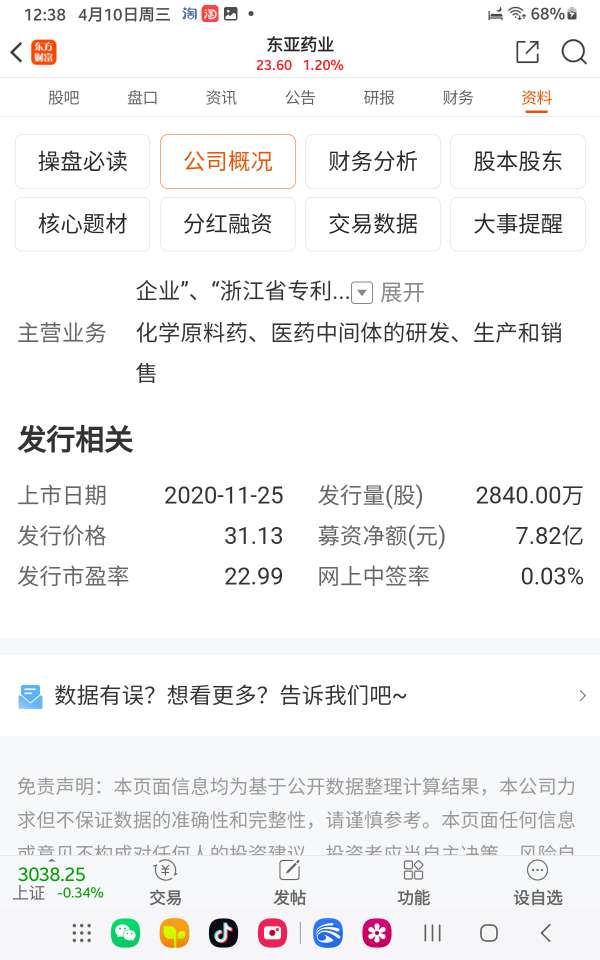Switch to the 股吧 tab
Image resolution: width=600 pixels, height=960 pixels.
pyautogui.click(x=64, y=97)
